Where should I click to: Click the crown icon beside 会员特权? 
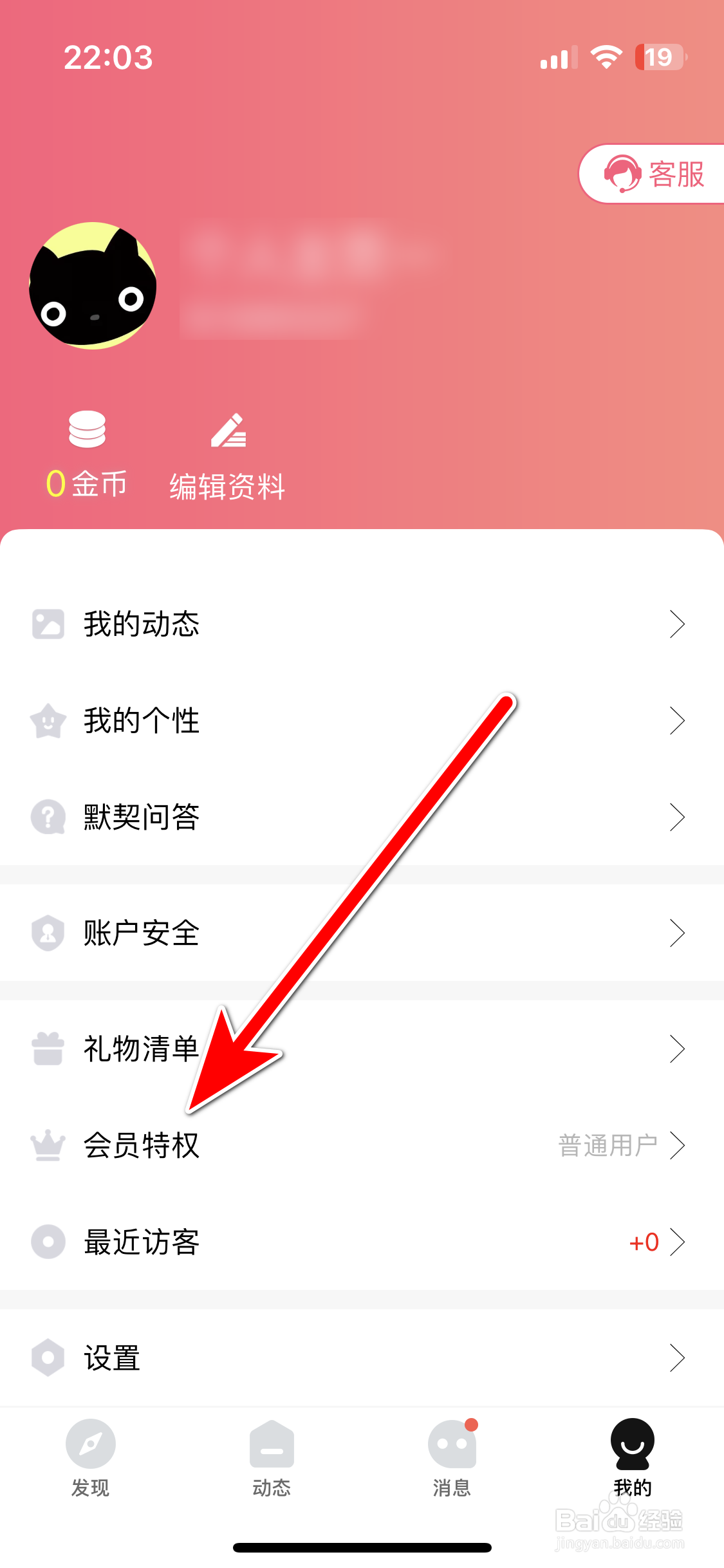click(x=48, y=1144)
